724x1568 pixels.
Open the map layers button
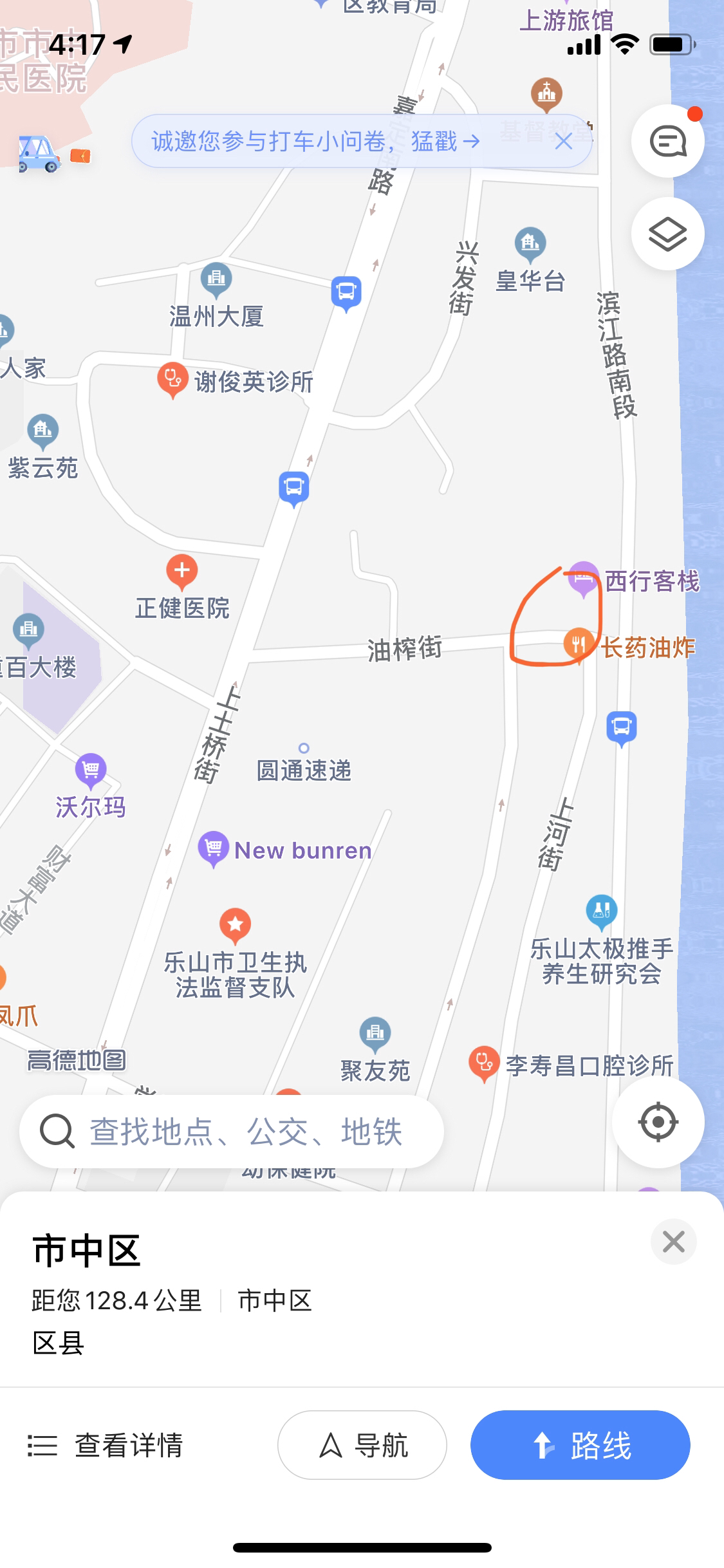click(667, 234)
